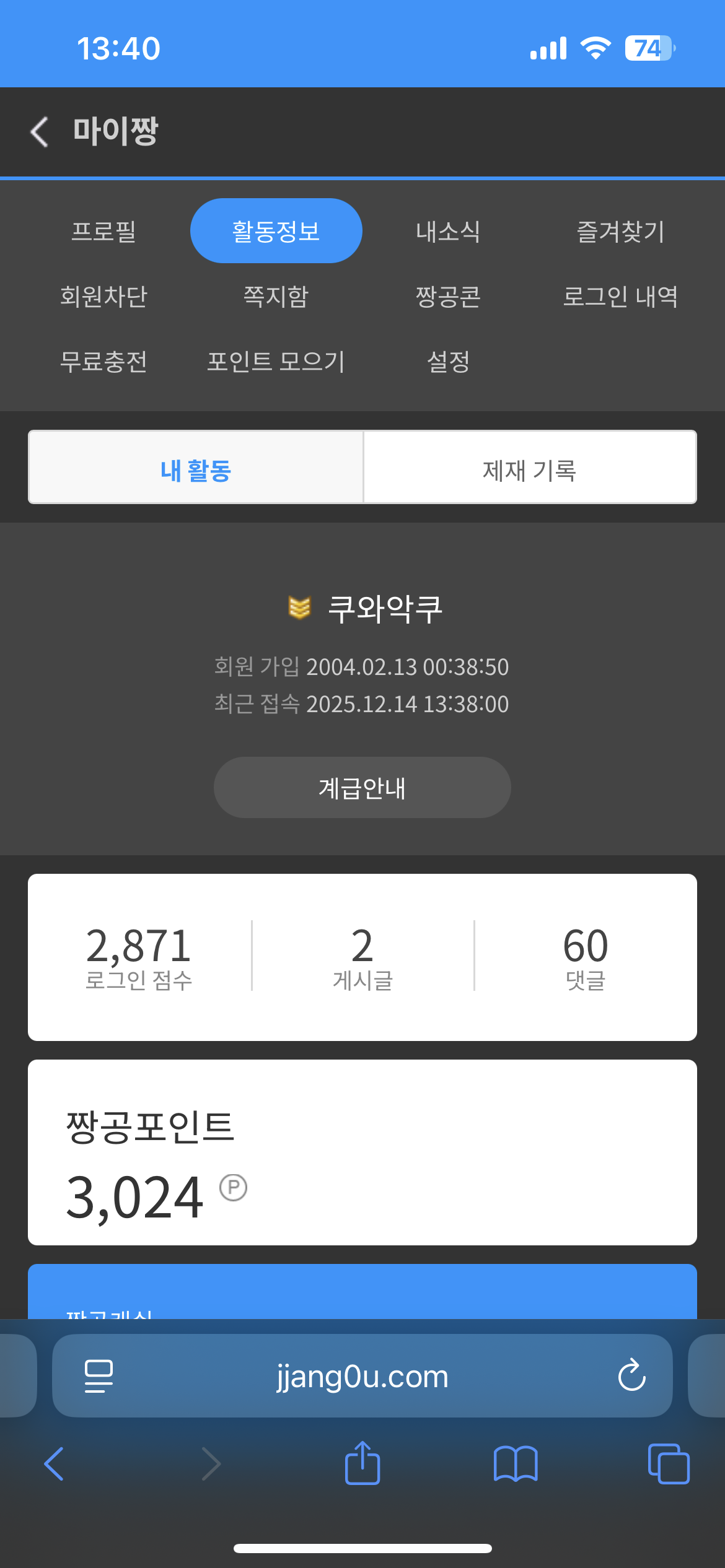Open the 프로필 tab
The height and width of the screenshot is (1568, 725).
click(x=103, y=232)
